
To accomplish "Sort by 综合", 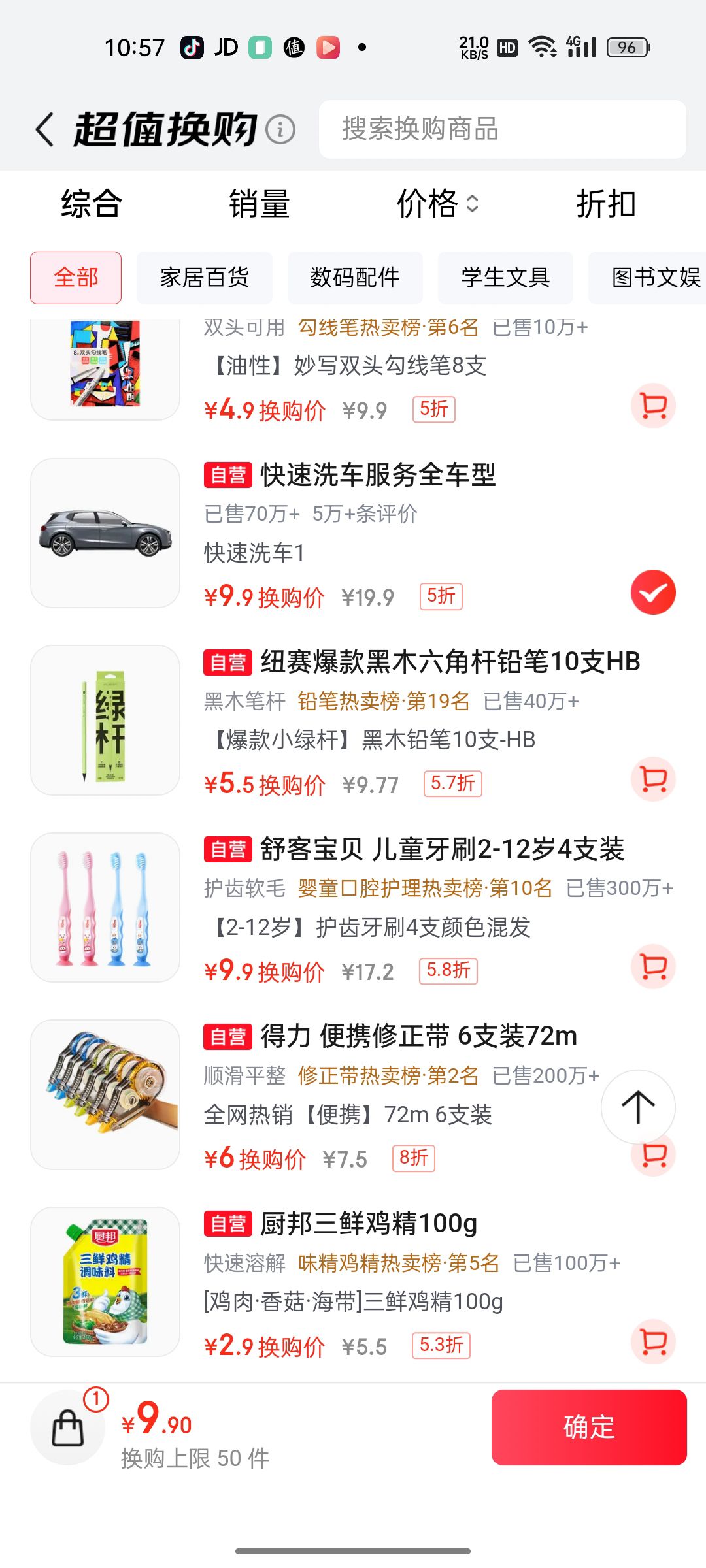I will (x=92, y=203).
